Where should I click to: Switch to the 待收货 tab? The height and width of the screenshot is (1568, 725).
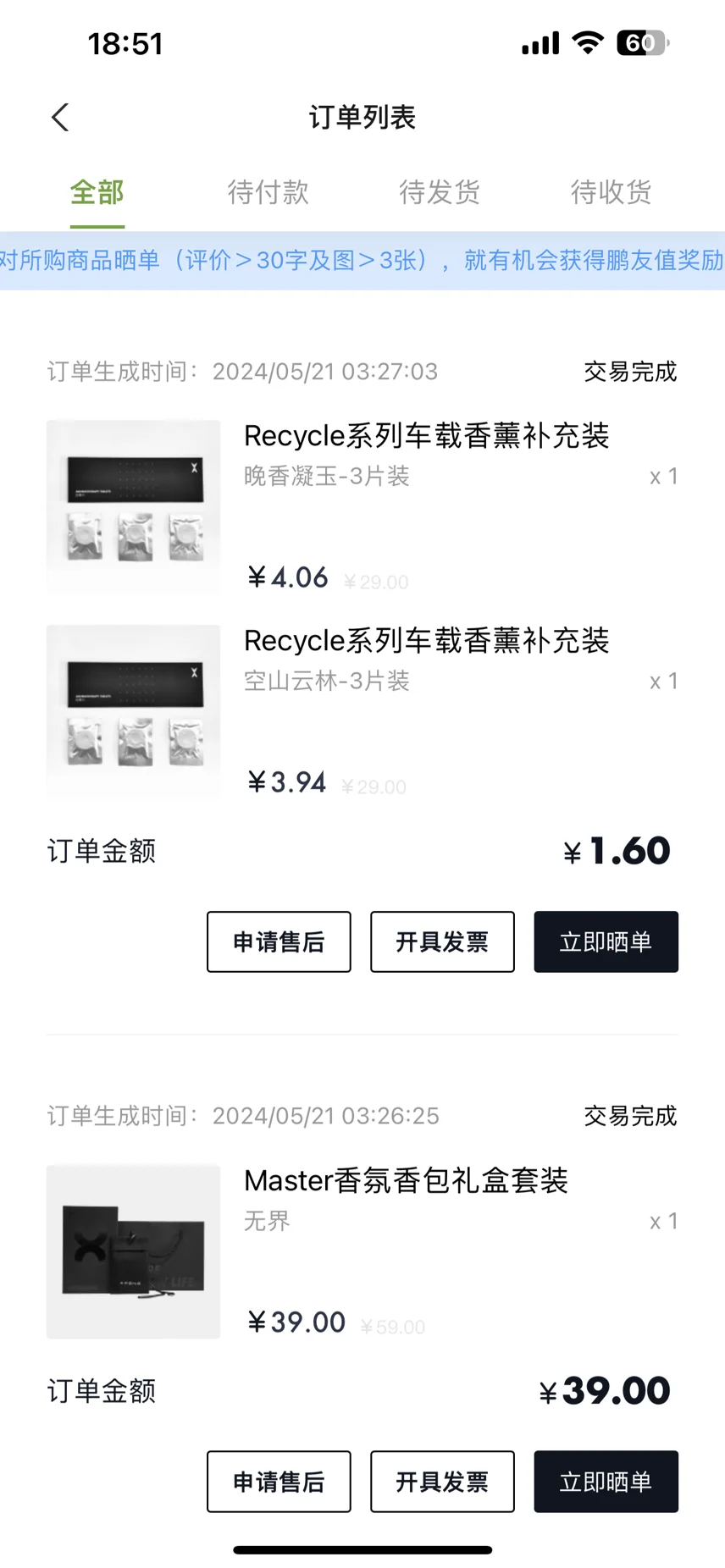click(x=612, y=192)
